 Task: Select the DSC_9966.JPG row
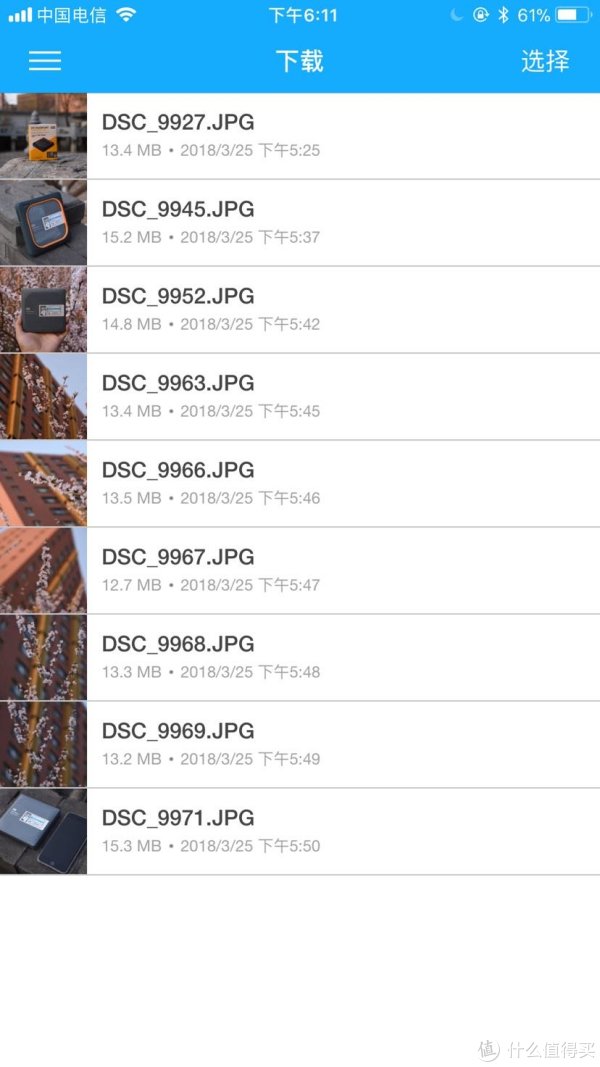point(300,484)
